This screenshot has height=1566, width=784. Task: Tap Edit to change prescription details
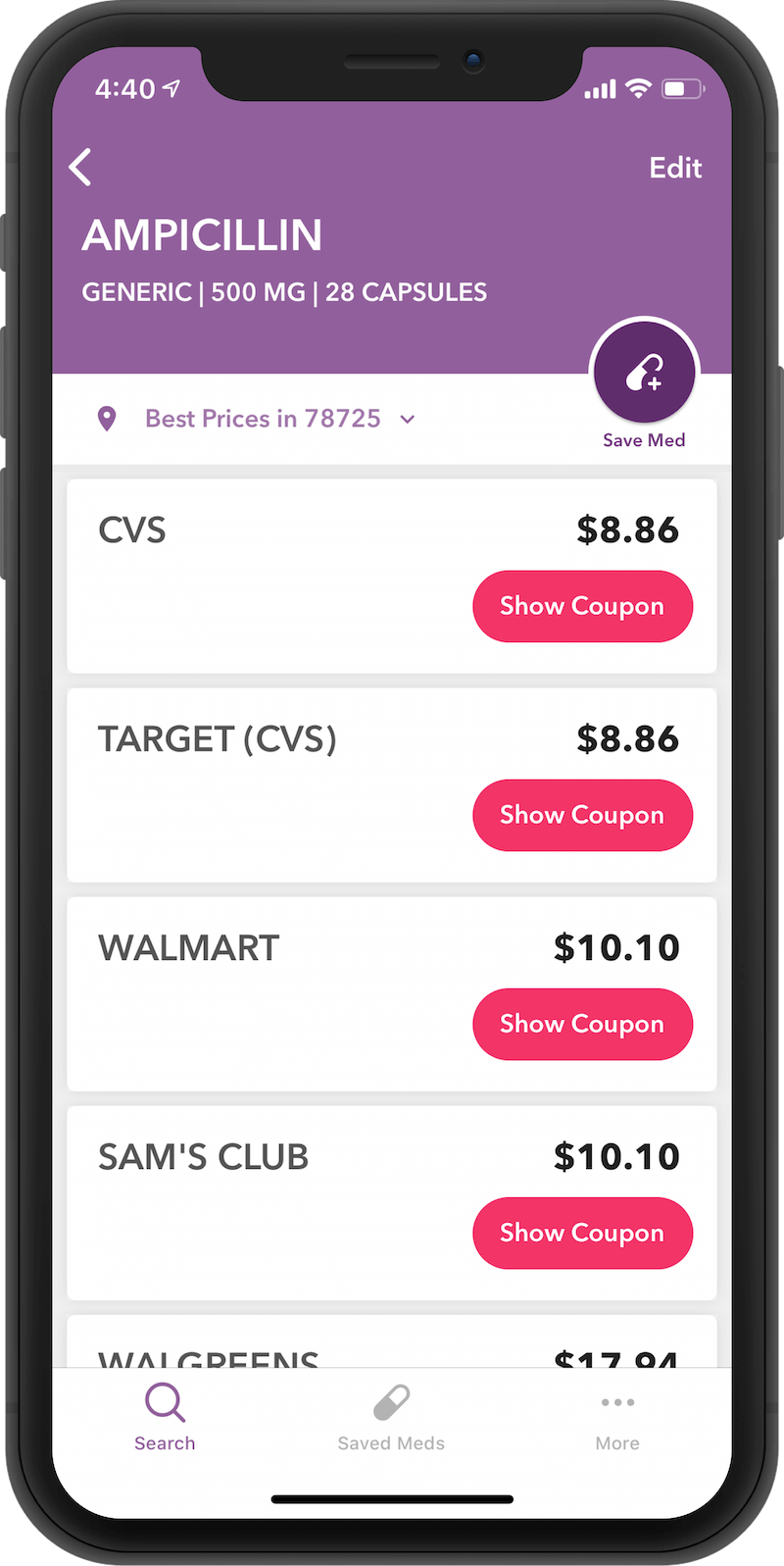675,168
